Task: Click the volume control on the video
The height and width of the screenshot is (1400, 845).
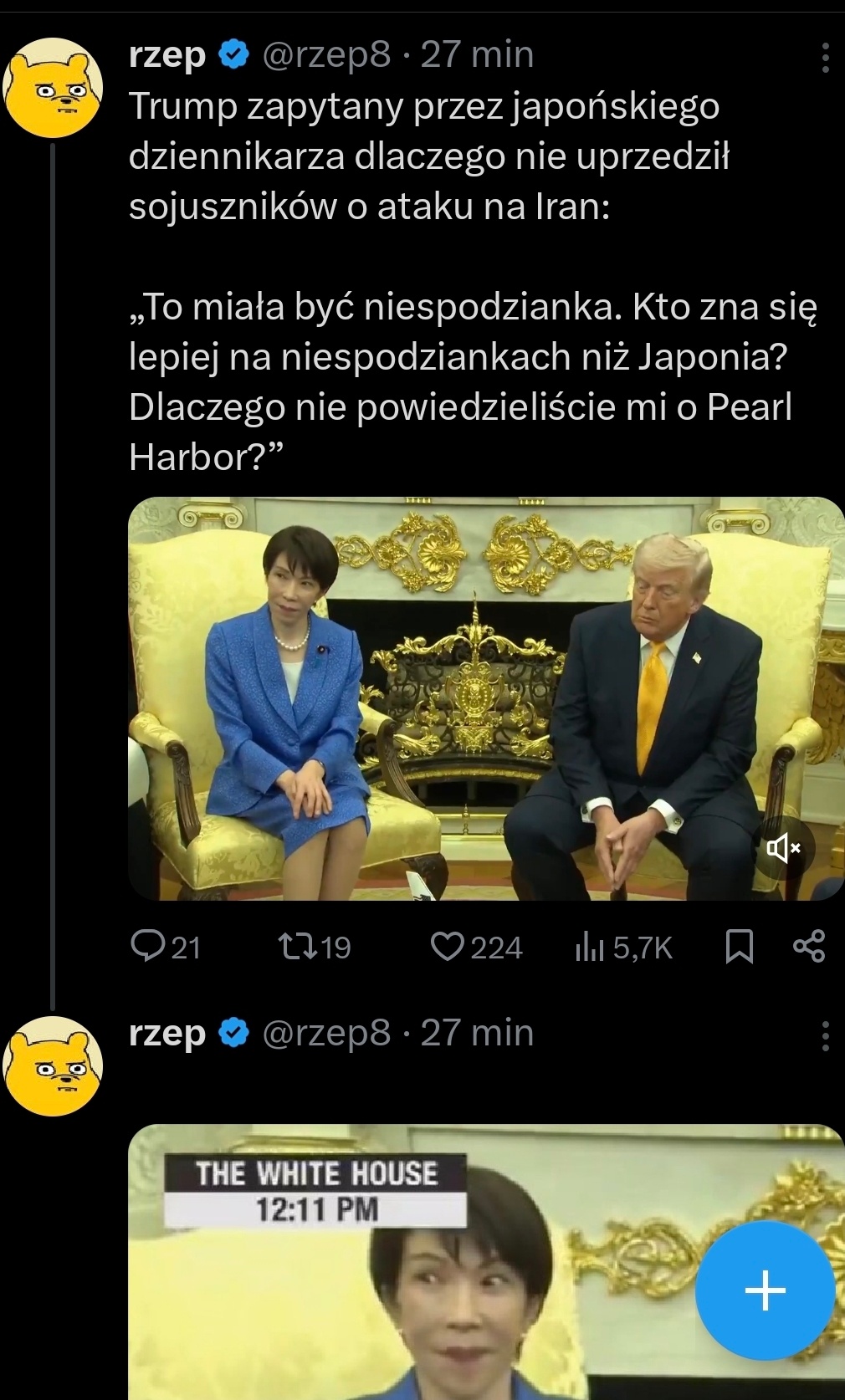Action: [x=783, y=849]
